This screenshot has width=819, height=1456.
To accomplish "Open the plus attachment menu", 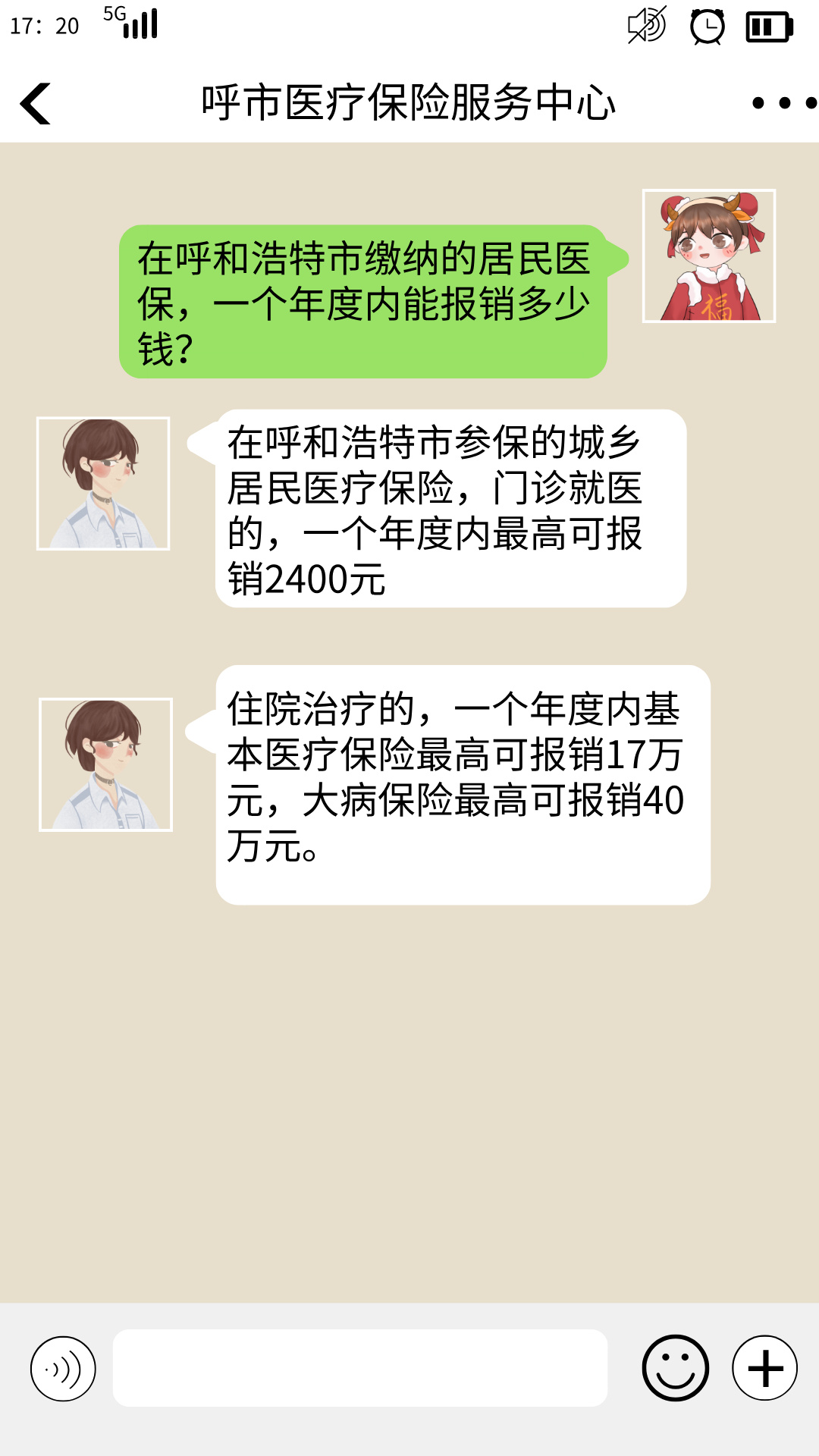I will coord(764,1368).
